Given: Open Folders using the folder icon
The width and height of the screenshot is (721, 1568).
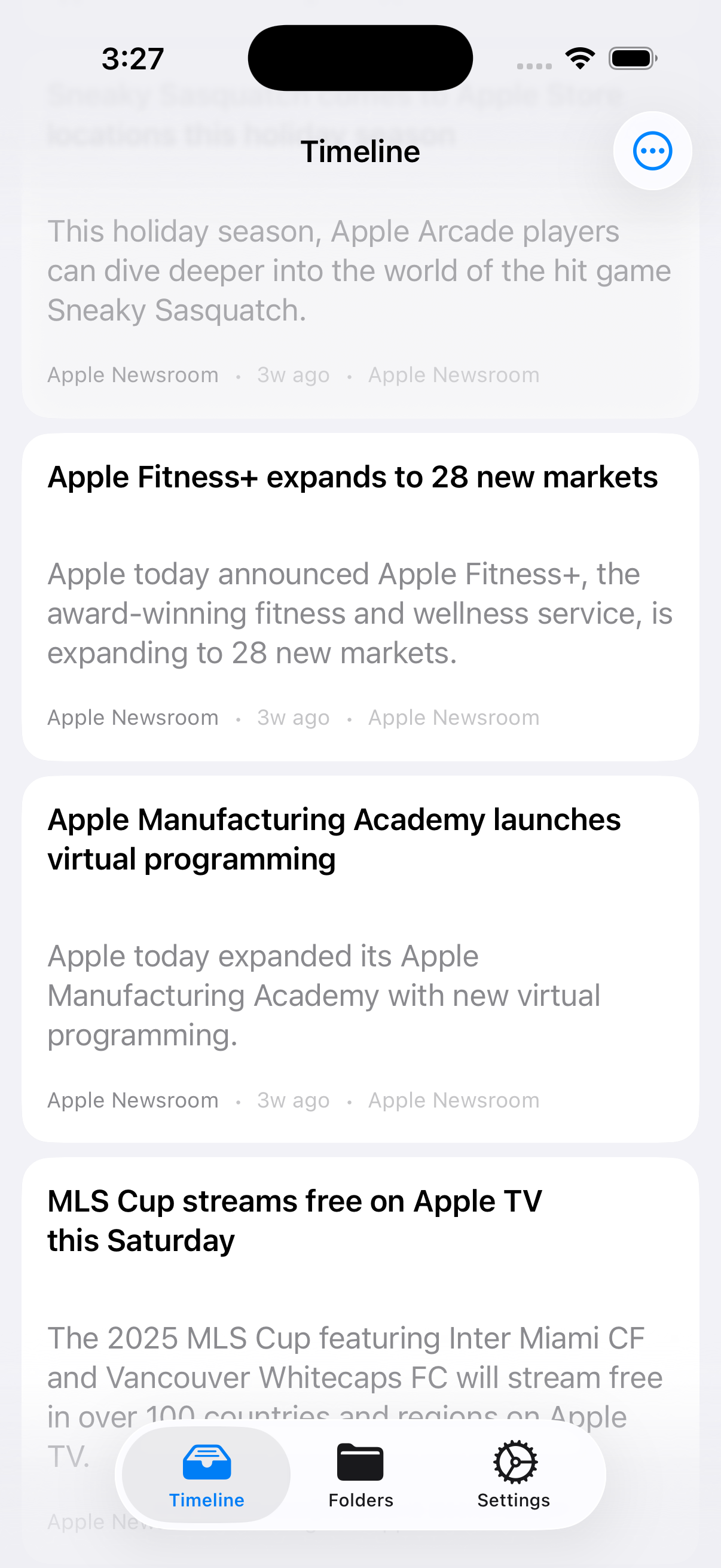Looking at the screenshot, I should tap(360, 1461).
